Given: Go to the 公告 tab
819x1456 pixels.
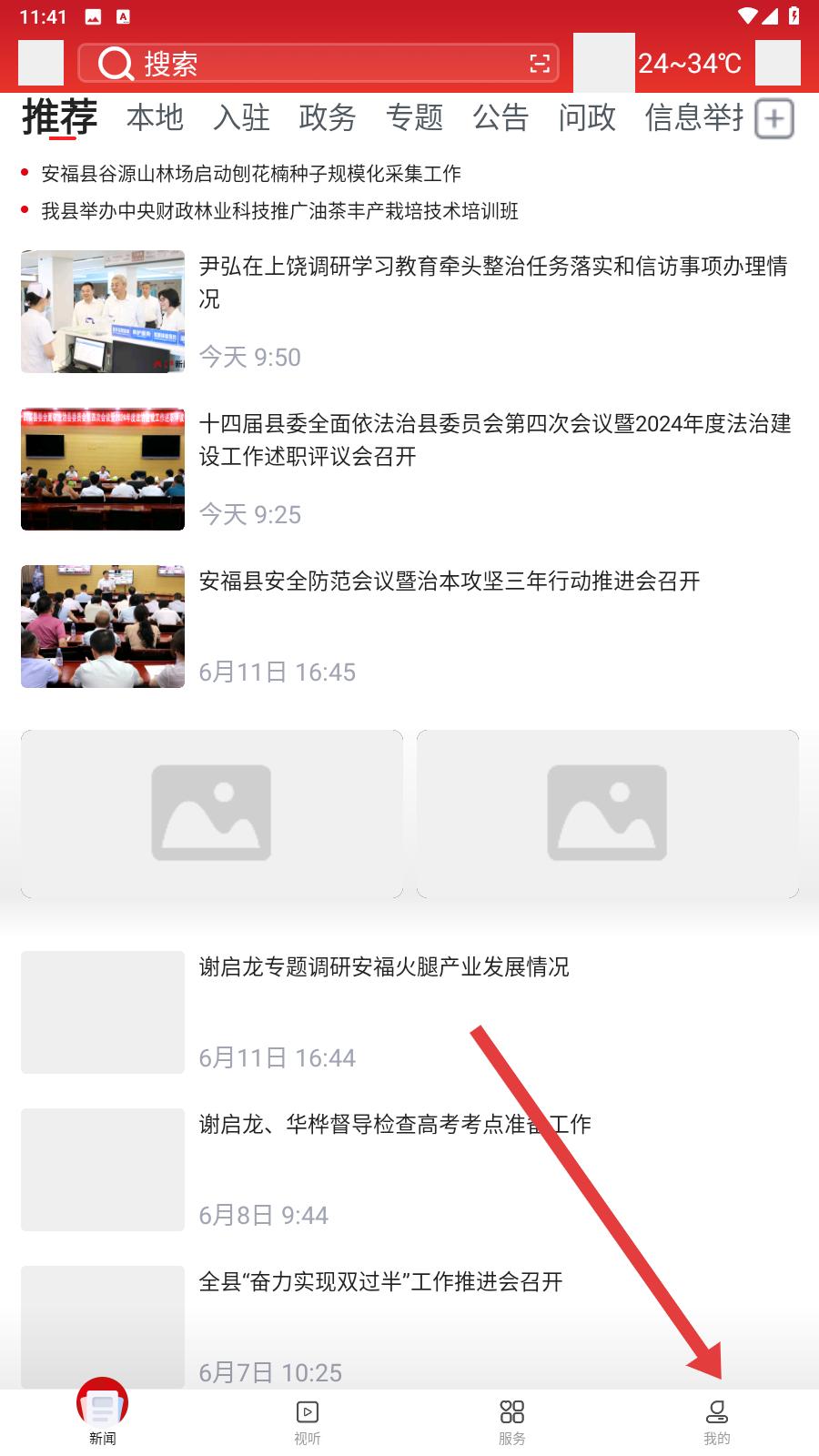Looking at the screenshot, I should click(x=500, y=117).
